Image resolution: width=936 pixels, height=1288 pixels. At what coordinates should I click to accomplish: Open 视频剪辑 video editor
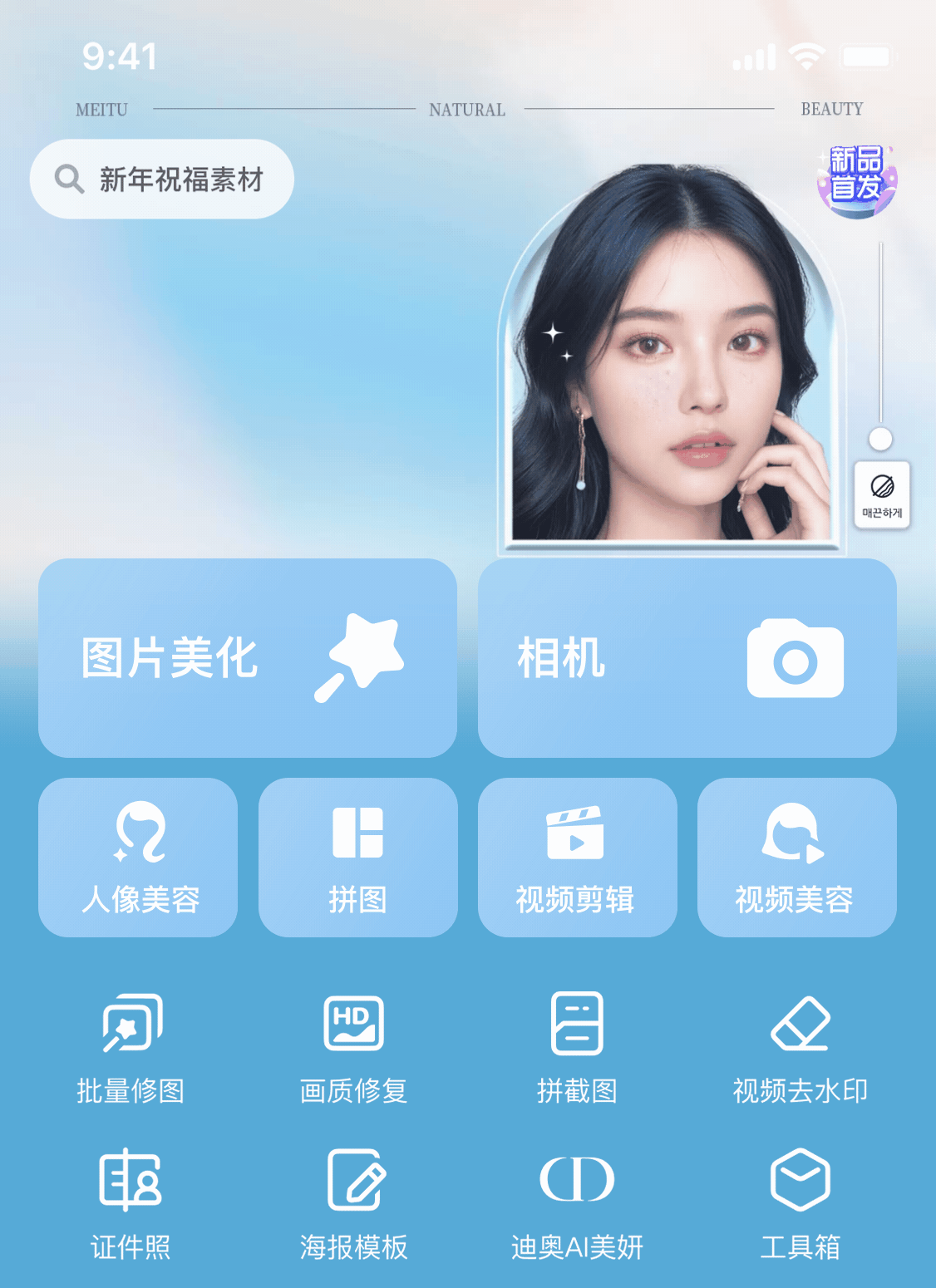tap(578, 857)
